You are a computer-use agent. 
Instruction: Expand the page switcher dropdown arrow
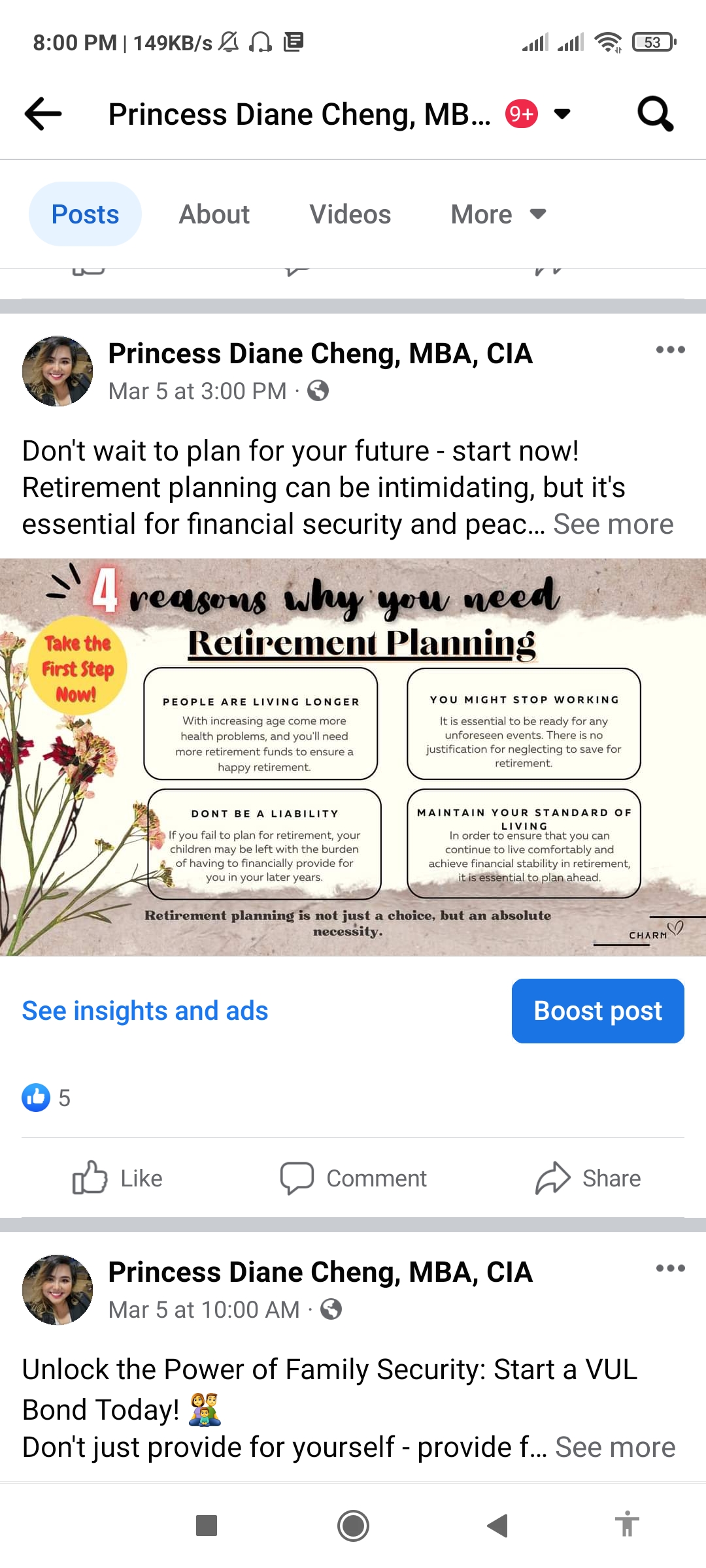[x=562, y=114]
